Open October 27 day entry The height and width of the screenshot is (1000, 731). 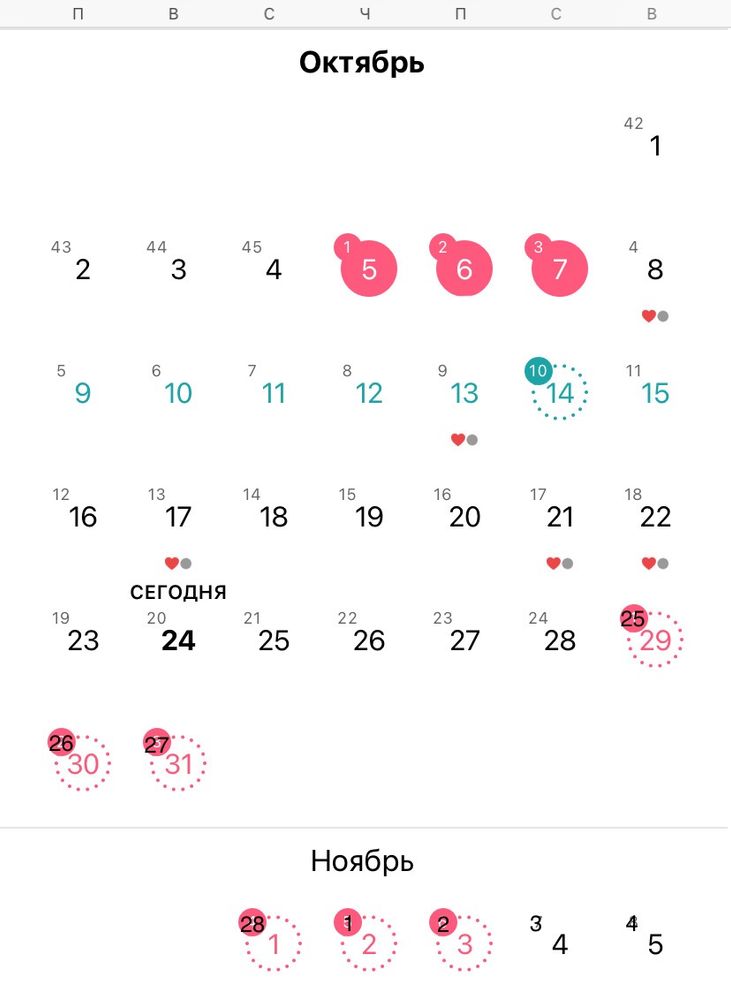click(x=464, y=641)
